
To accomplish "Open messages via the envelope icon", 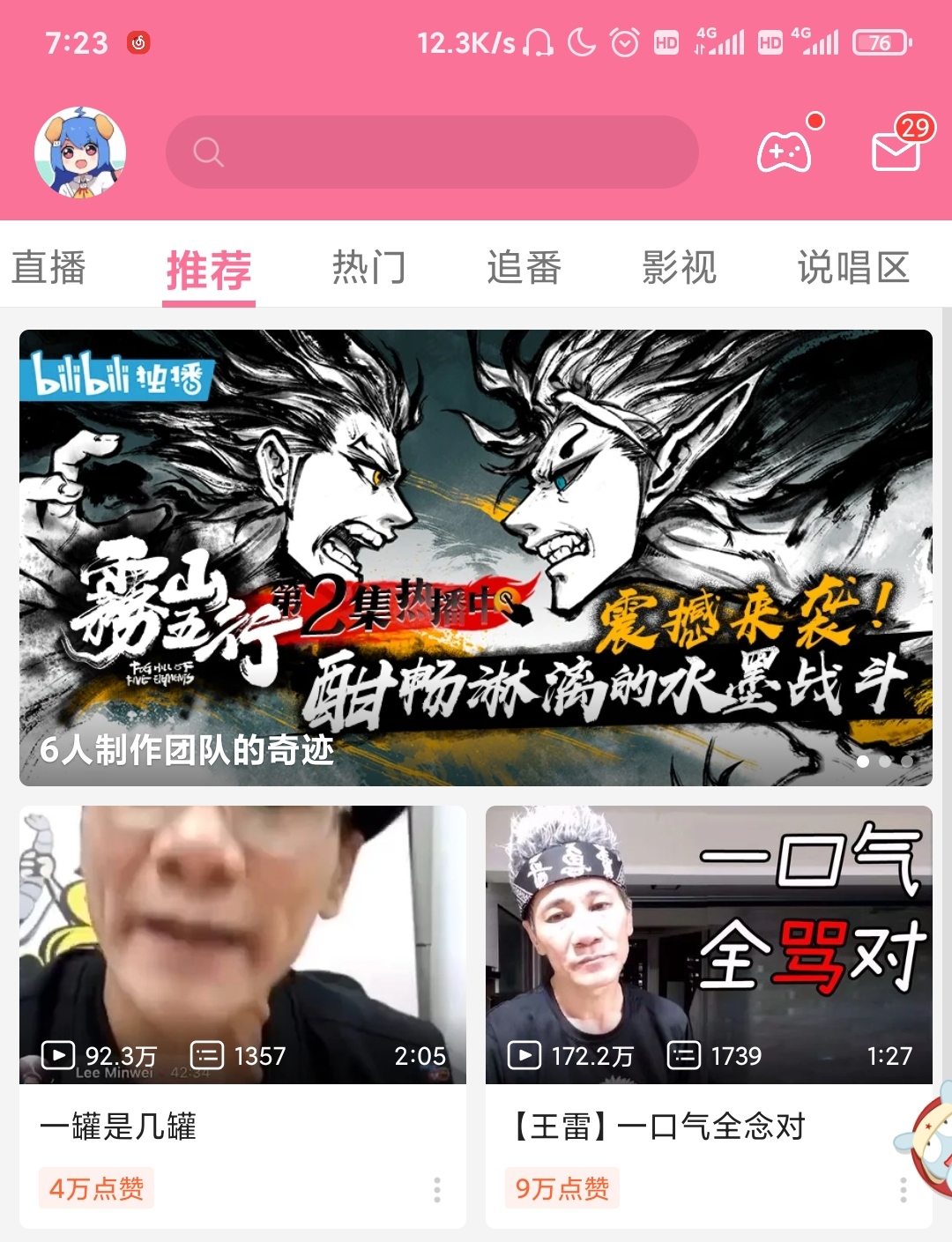I will point(894,154).
